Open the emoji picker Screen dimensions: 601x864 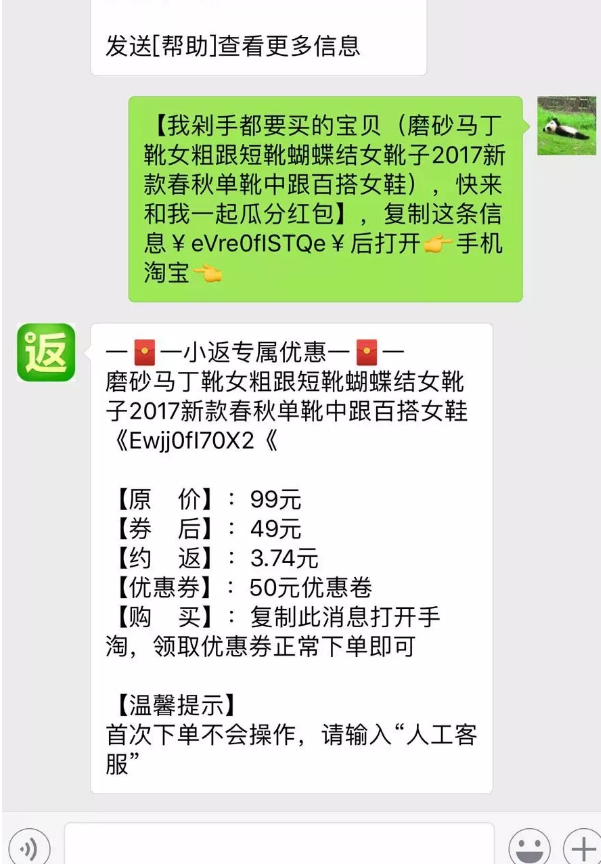point(529,849)
